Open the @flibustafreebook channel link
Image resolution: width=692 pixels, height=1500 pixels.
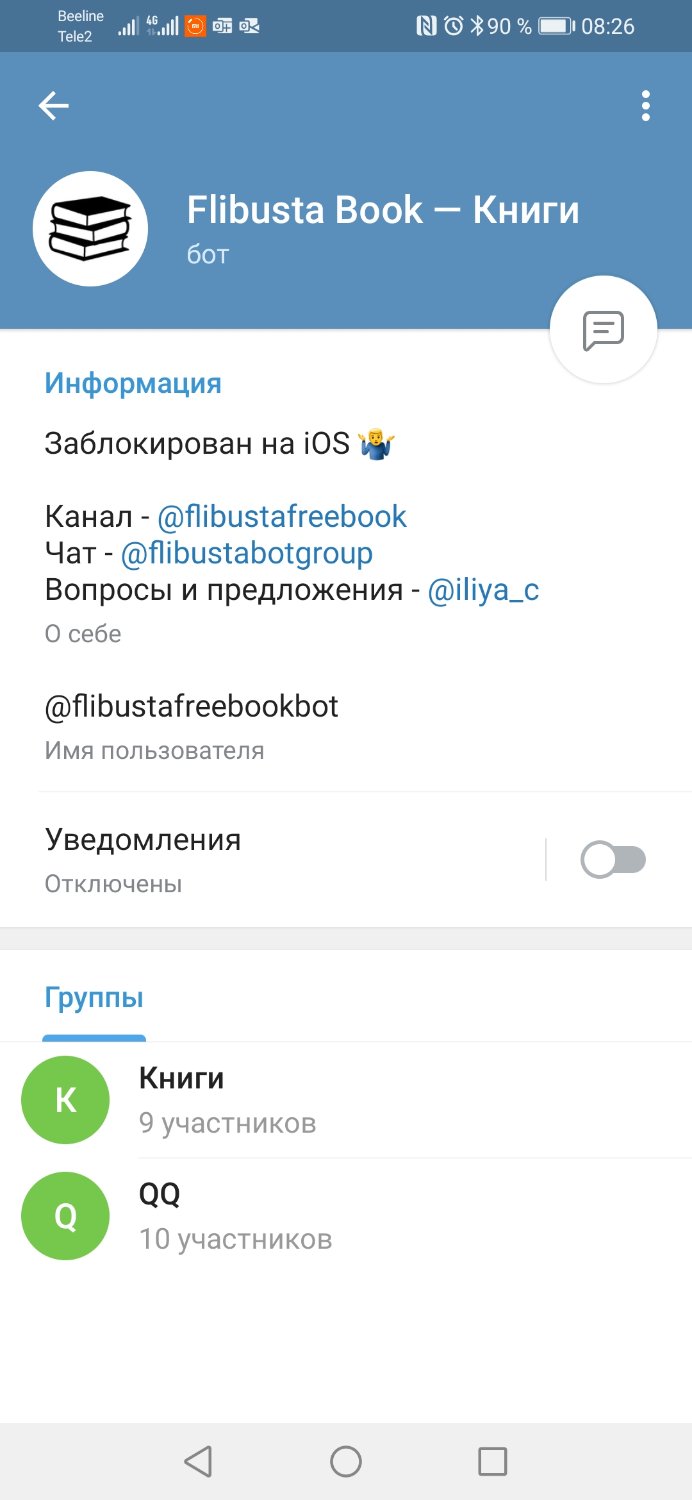point(282,517)
